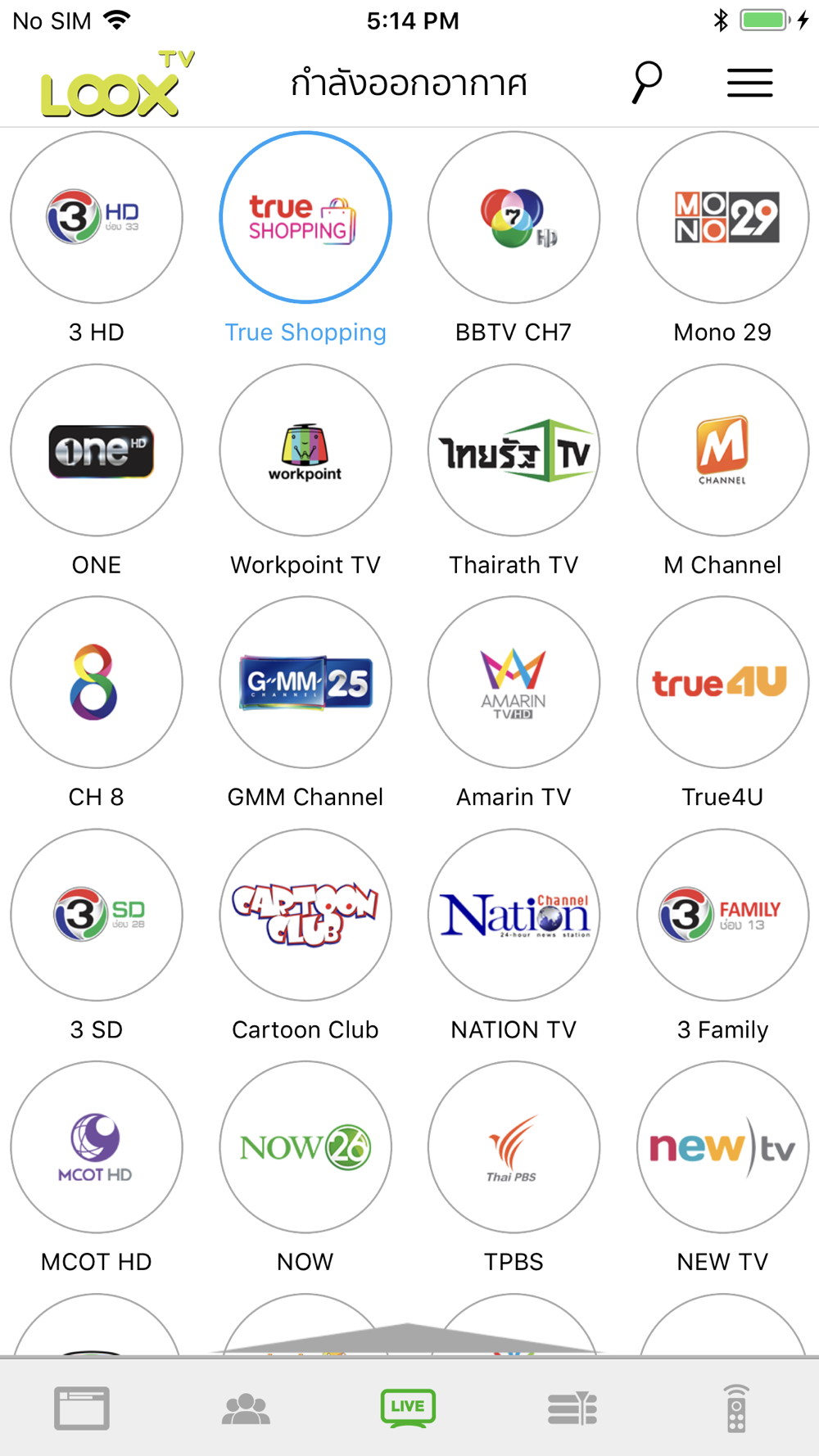Open NATION TV
The height and width of the screenshot is (1456, 819).
pyautogui.click(x=514, y=915)
